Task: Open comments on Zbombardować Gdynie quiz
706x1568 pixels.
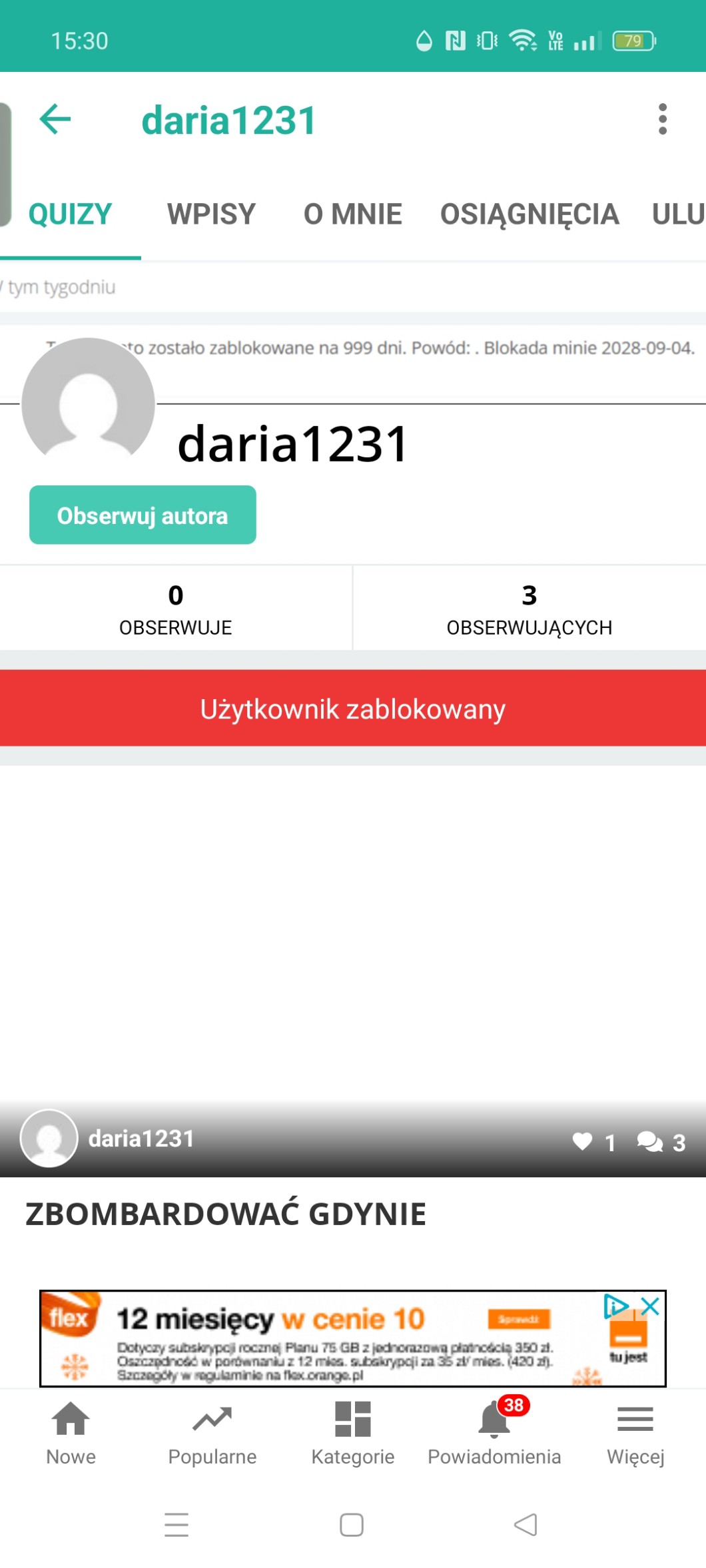Action: click(x=650, y=1142)
